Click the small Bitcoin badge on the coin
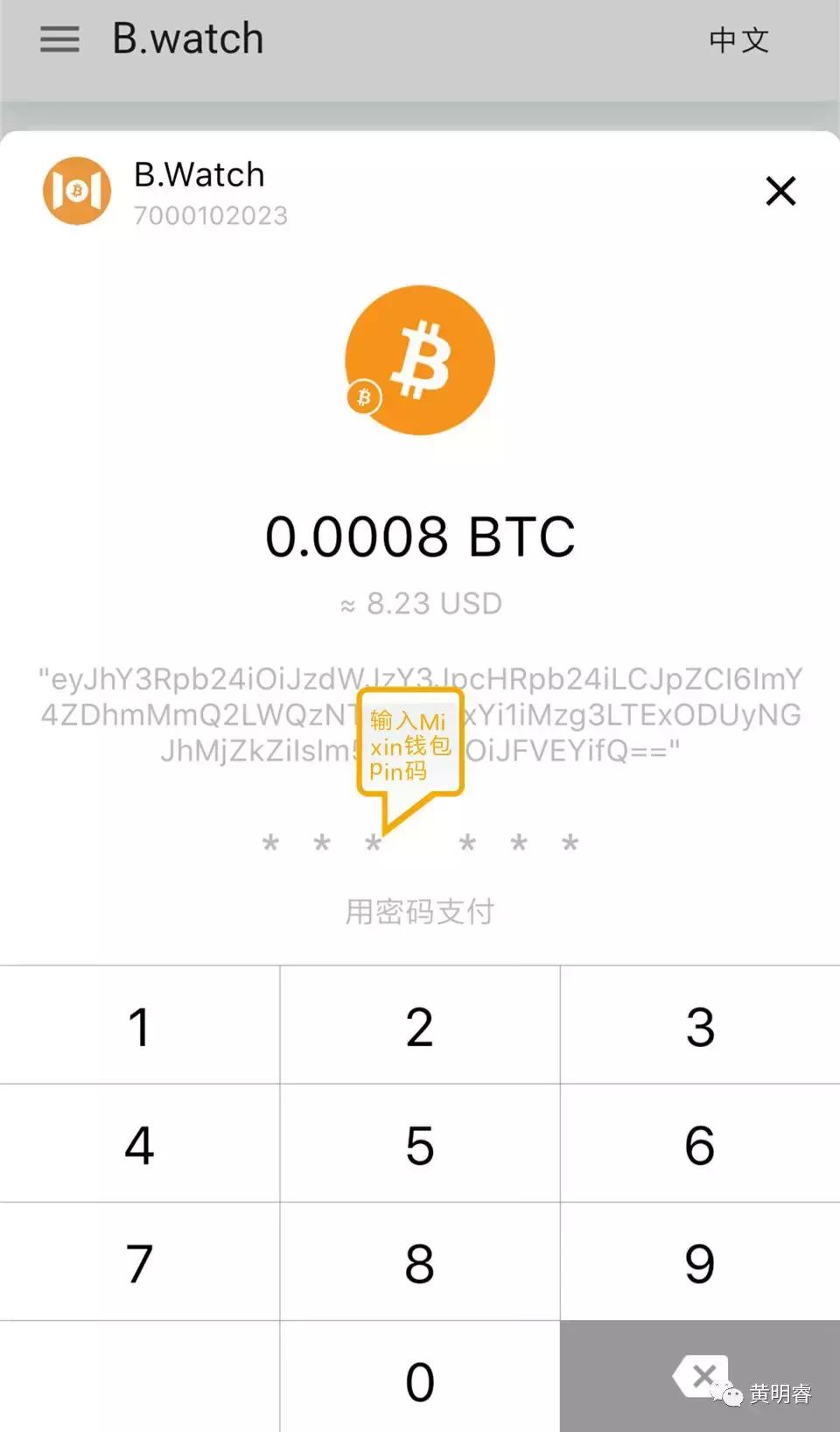Screen dimensions: 840x1432 365,398
